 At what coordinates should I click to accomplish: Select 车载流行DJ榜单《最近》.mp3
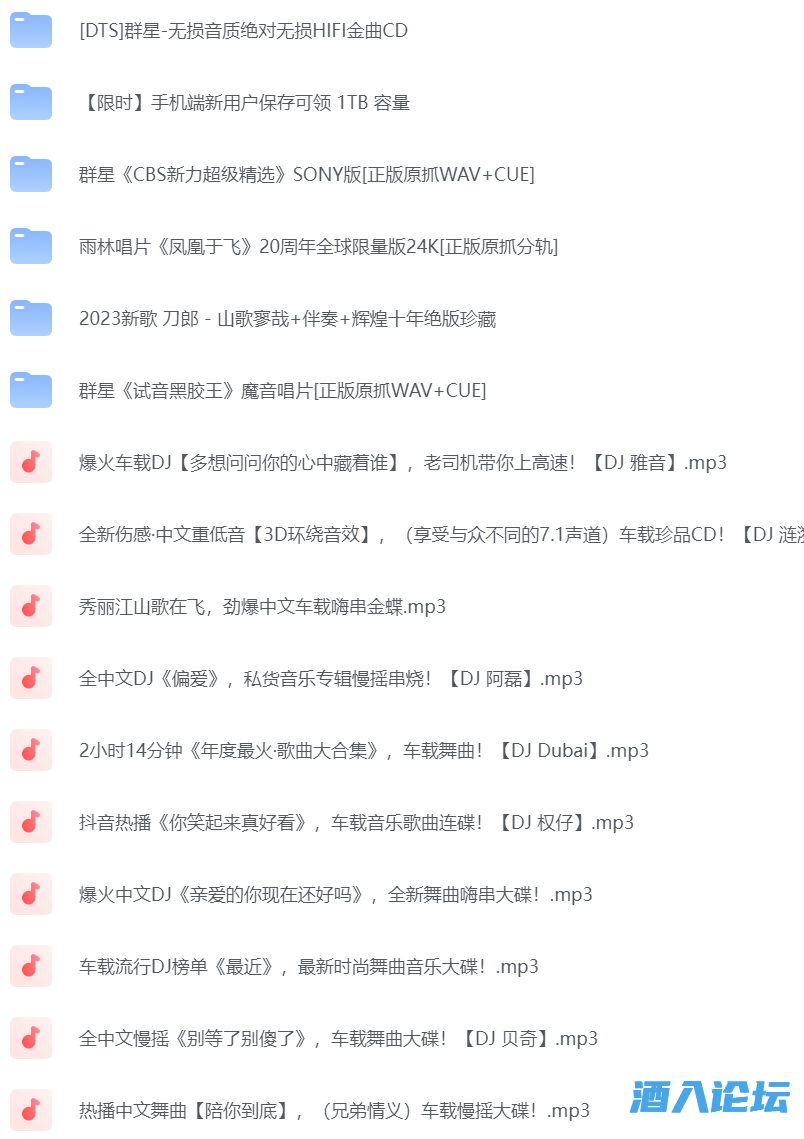point(308,967)
